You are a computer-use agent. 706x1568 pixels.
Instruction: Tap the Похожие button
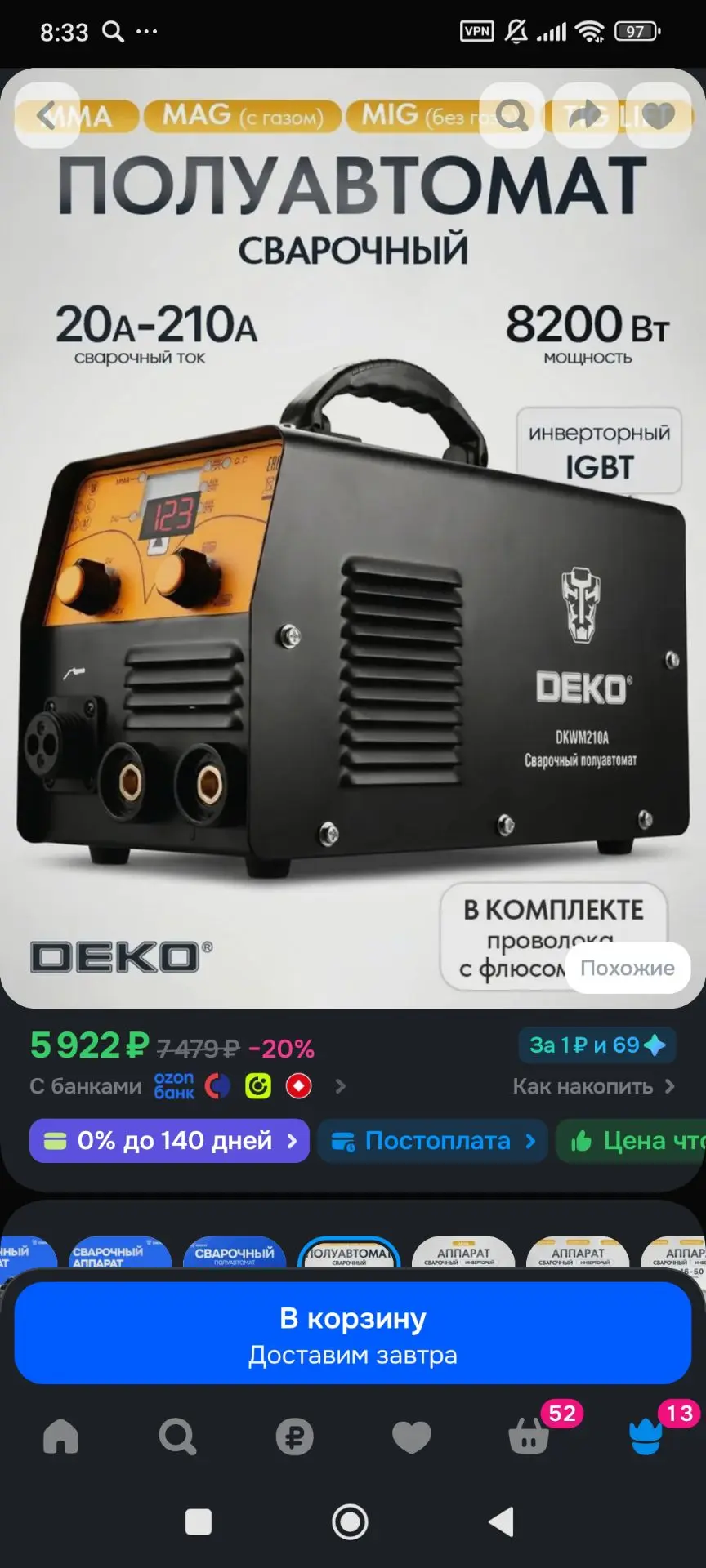(628, 968)
